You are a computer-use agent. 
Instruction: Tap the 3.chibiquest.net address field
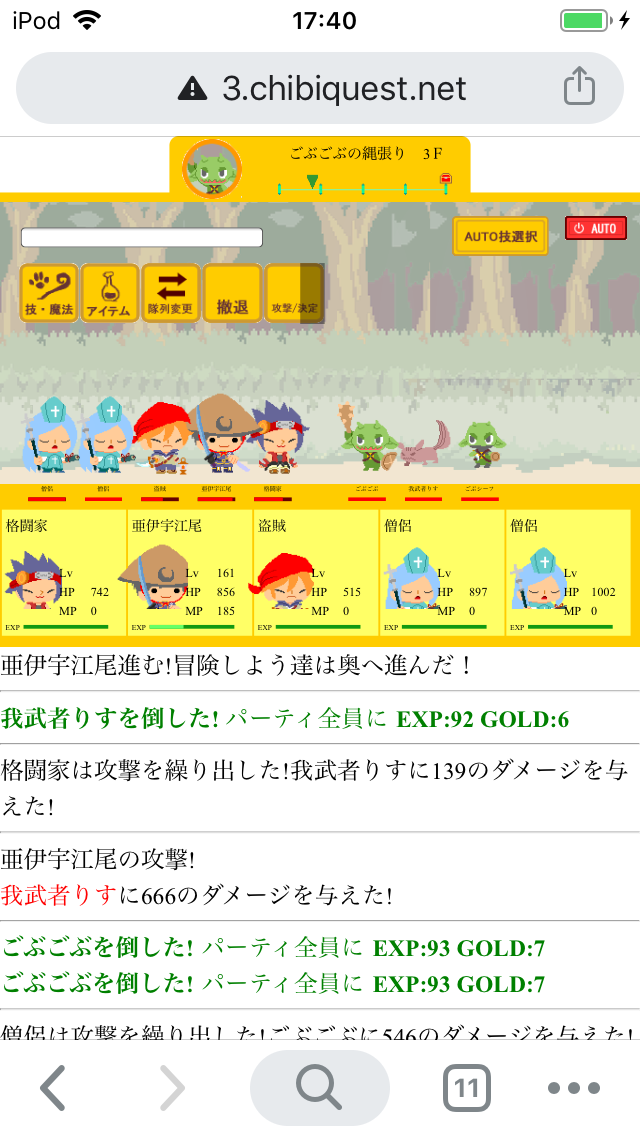click(320, 88)
